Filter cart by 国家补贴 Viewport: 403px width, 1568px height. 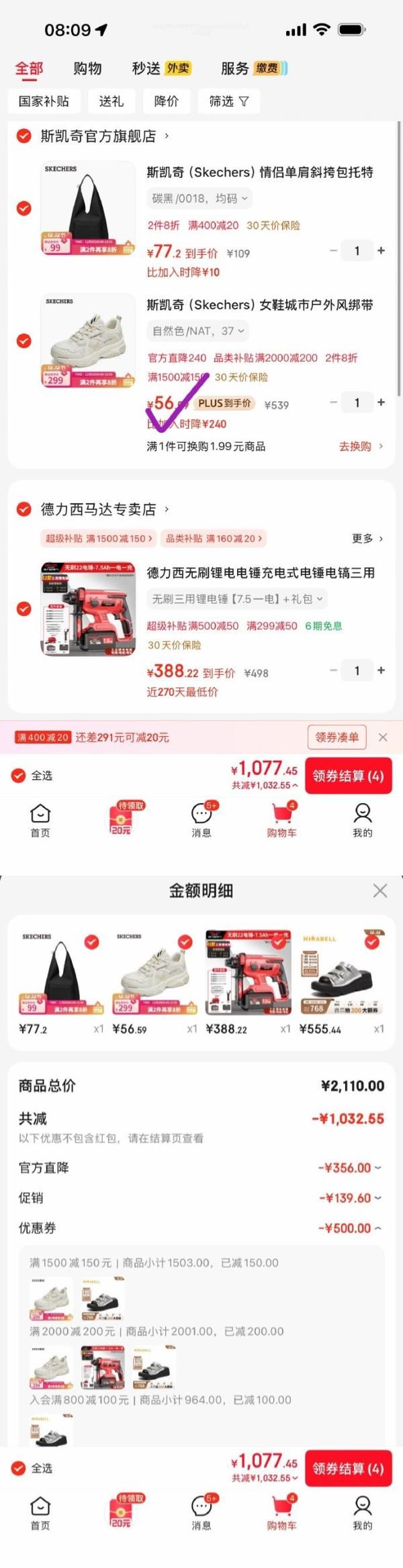(44, 101)
